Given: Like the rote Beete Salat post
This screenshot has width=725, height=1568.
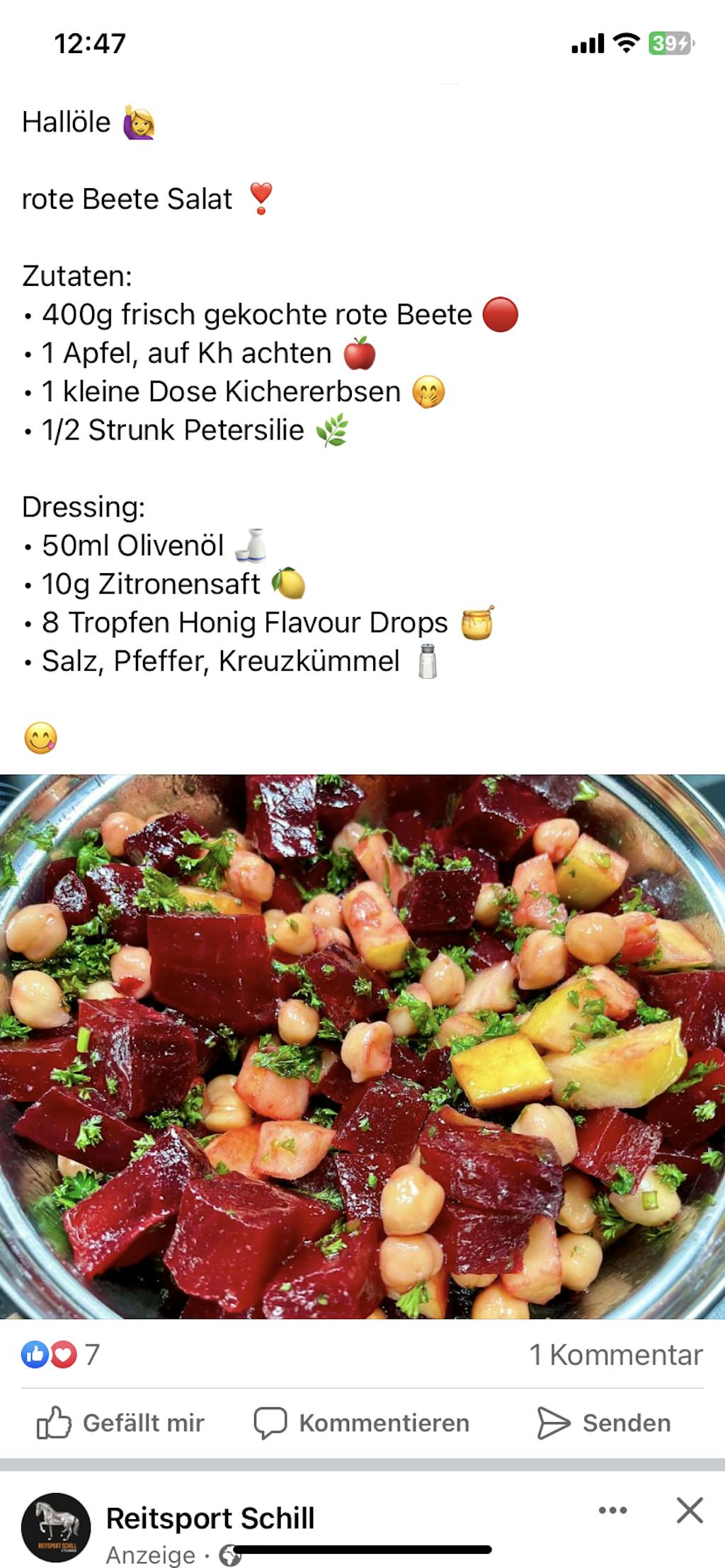Looking at the screenshot, I should (x=120, y=1422).
